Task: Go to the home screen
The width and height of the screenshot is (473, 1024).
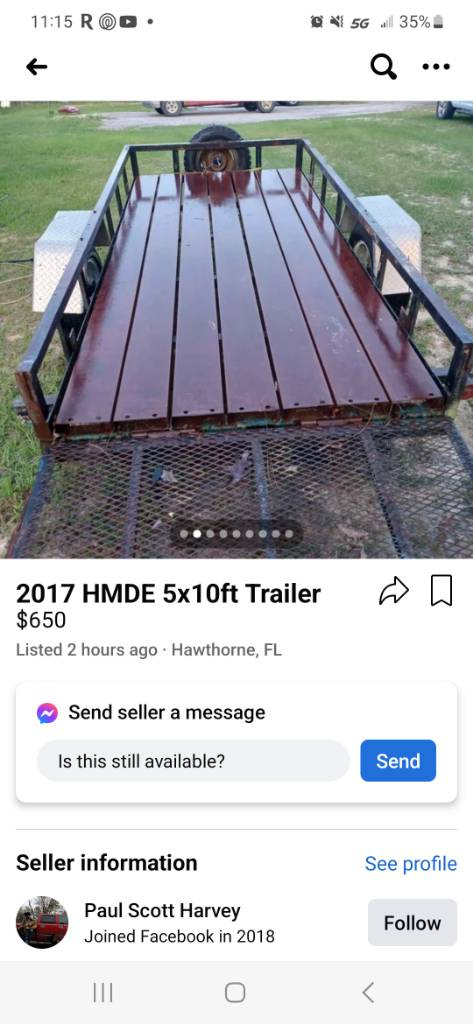Action: tap(235, 993)
